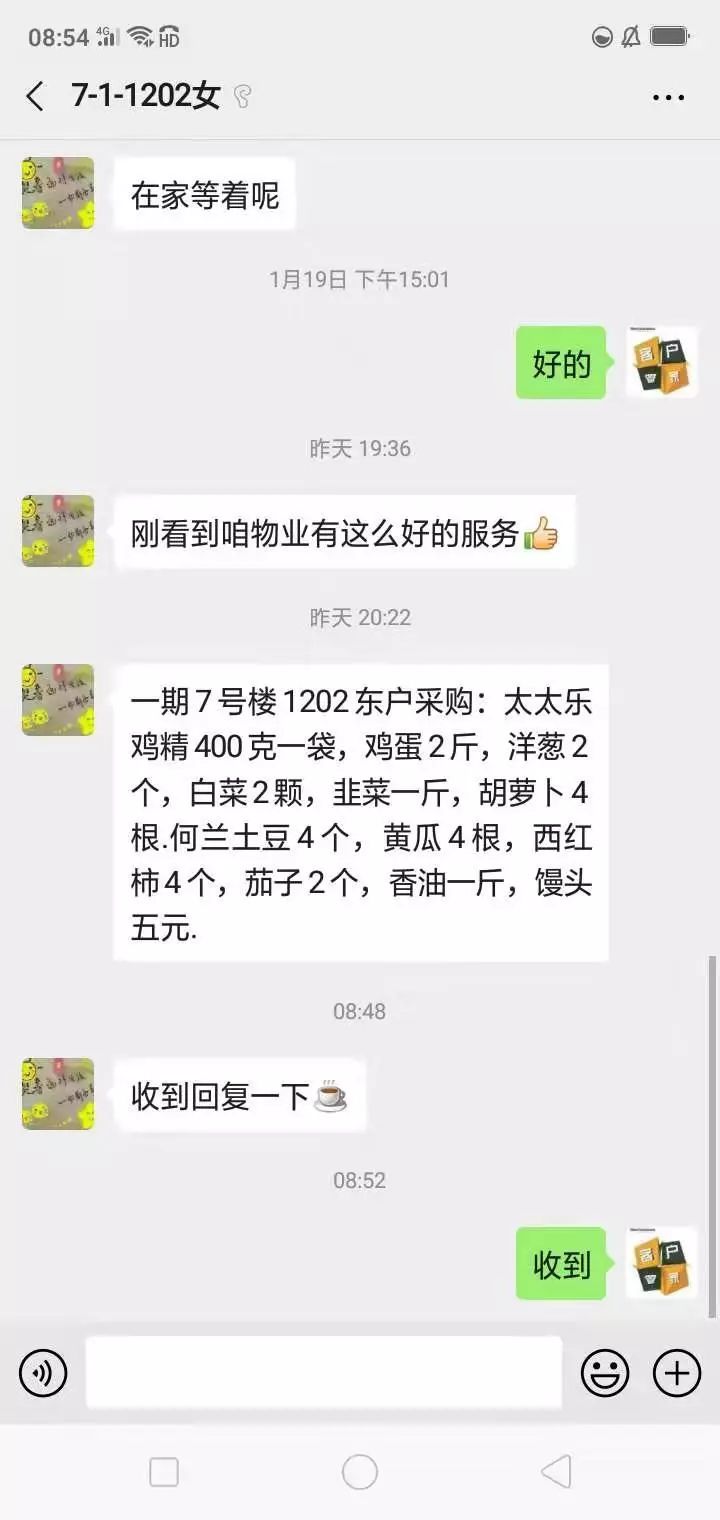Open the emoji picker
The width and height of the screenshot is (720, 1520).
(x=602, y=1373)
